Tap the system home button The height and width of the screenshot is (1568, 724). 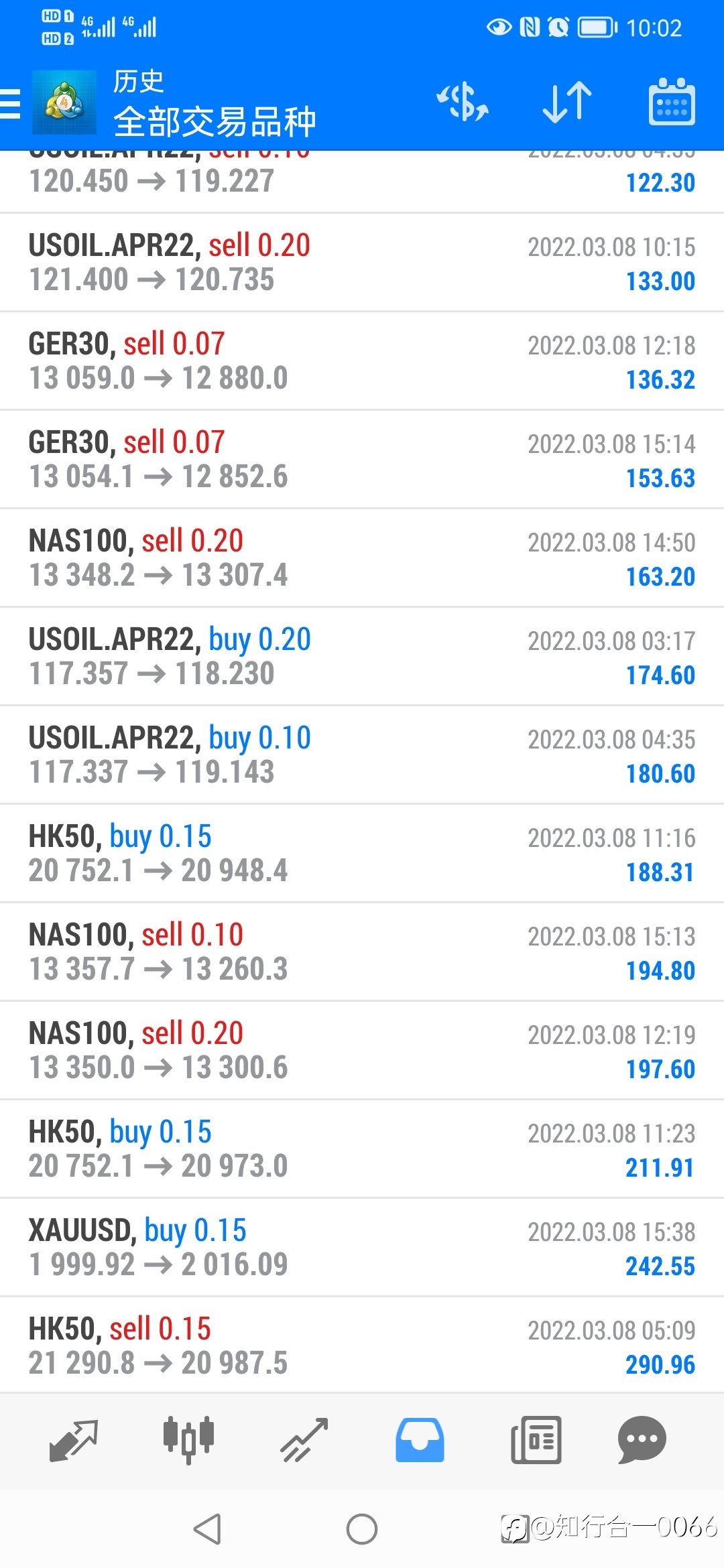click(362, 1529)
